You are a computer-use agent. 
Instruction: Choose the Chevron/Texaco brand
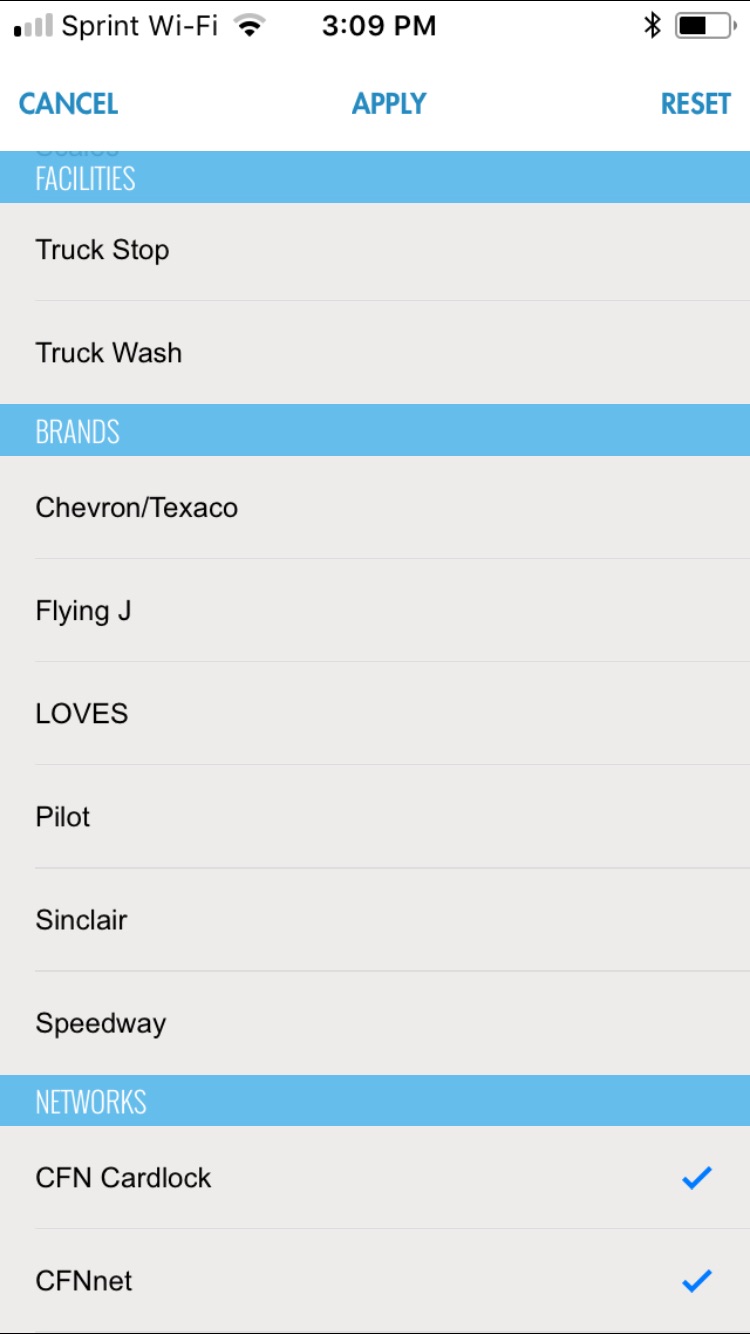[375, 508]
